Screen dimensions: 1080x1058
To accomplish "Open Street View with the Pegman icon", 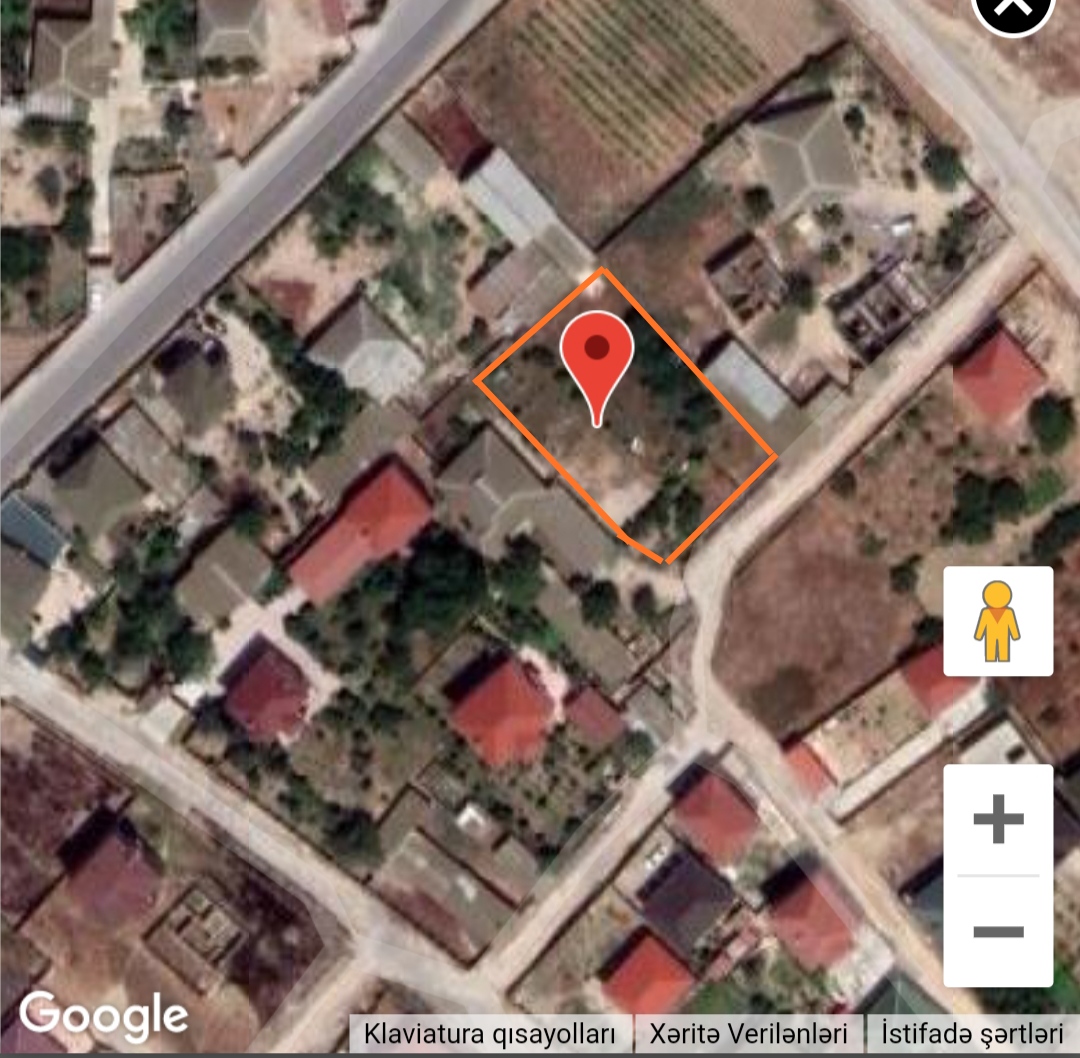I will click(x=998, y=621).
